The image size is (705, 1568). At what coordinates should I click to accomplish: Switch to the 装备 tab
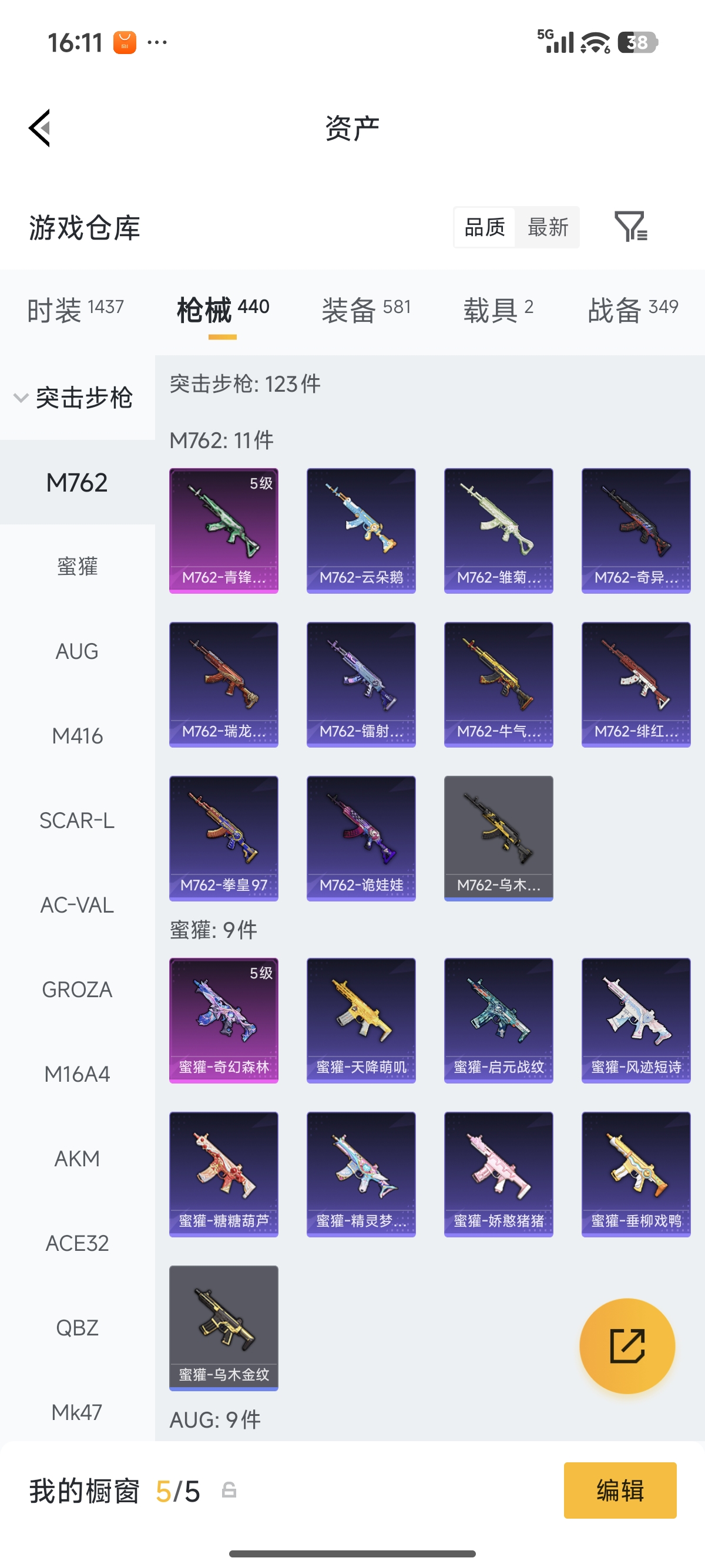[x=367, y=310]
